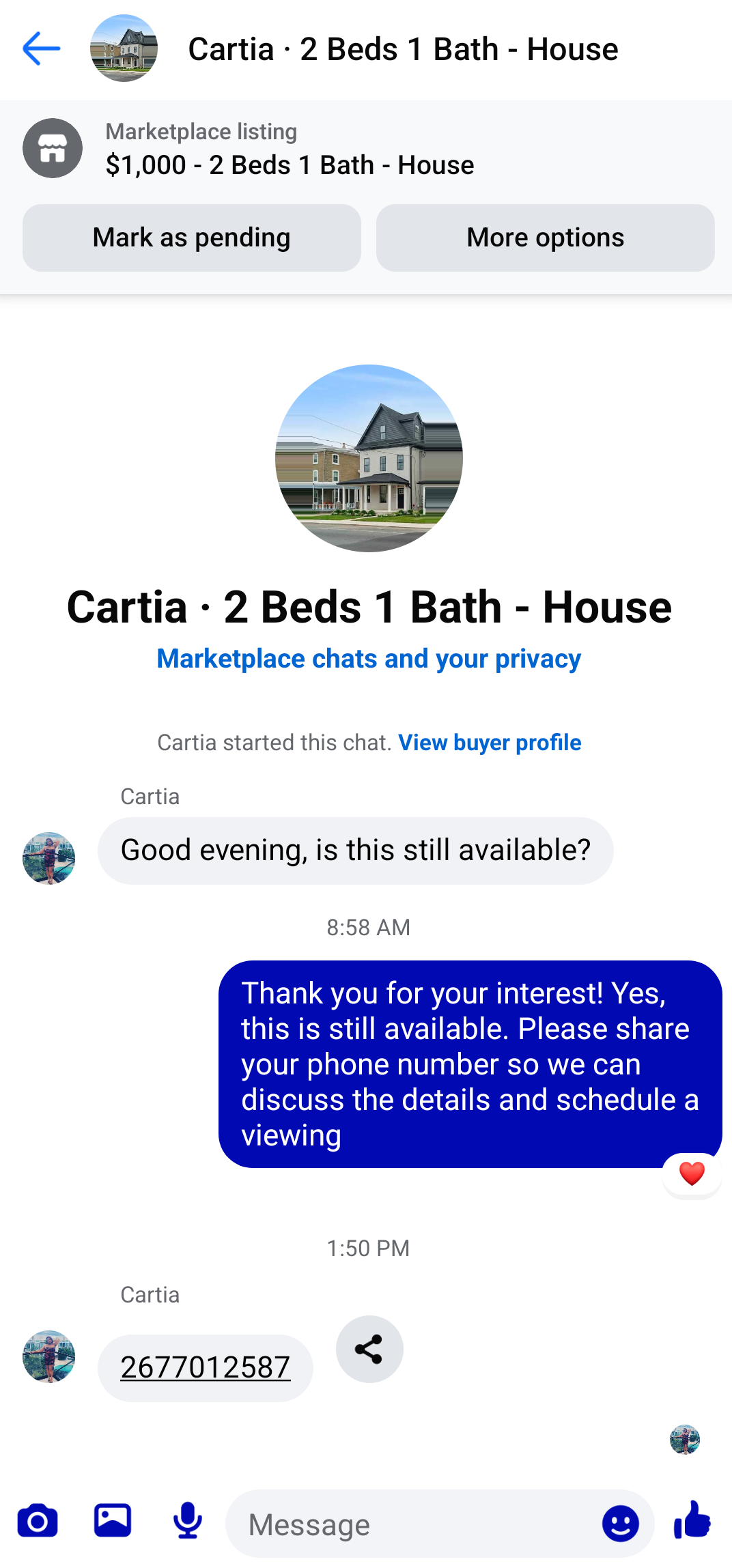732x1568 pixels.
Task: Focus the Message text field
Action: (414, 1524)
